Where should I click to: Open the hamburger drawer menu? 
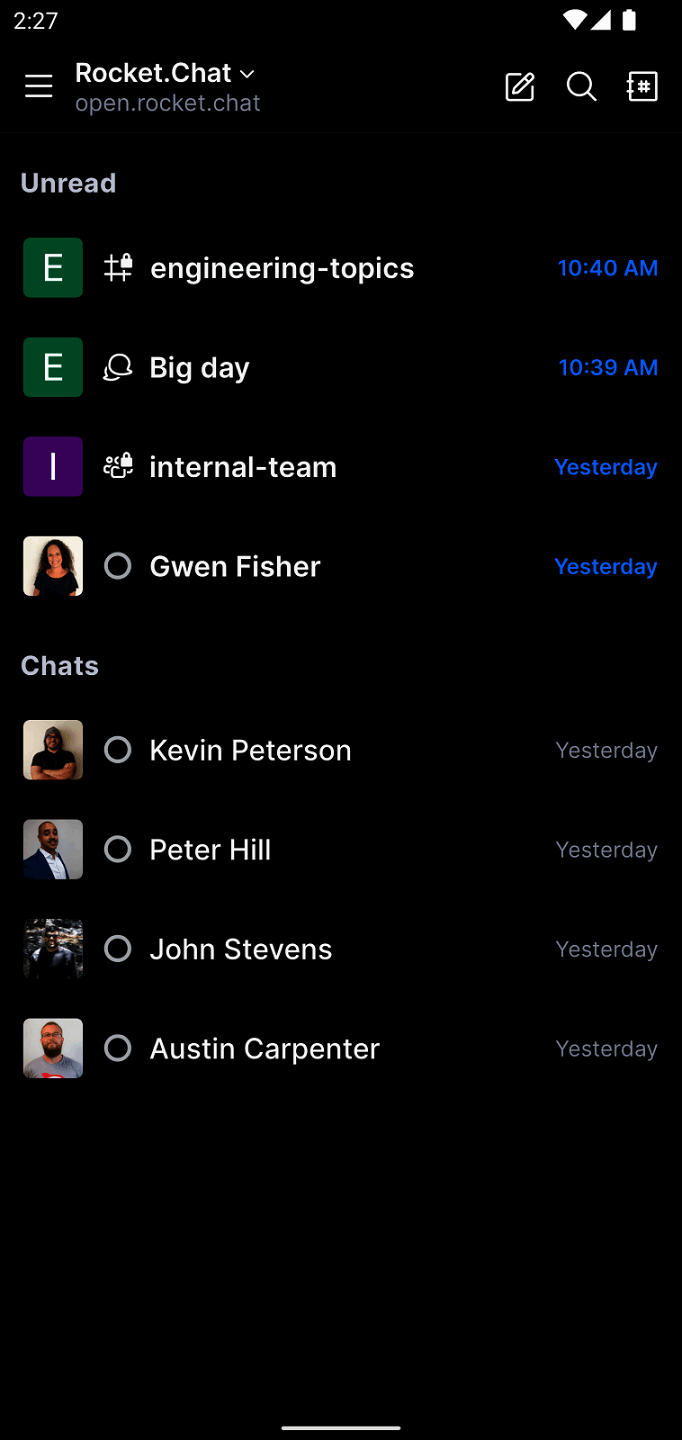tap(39, 87)
